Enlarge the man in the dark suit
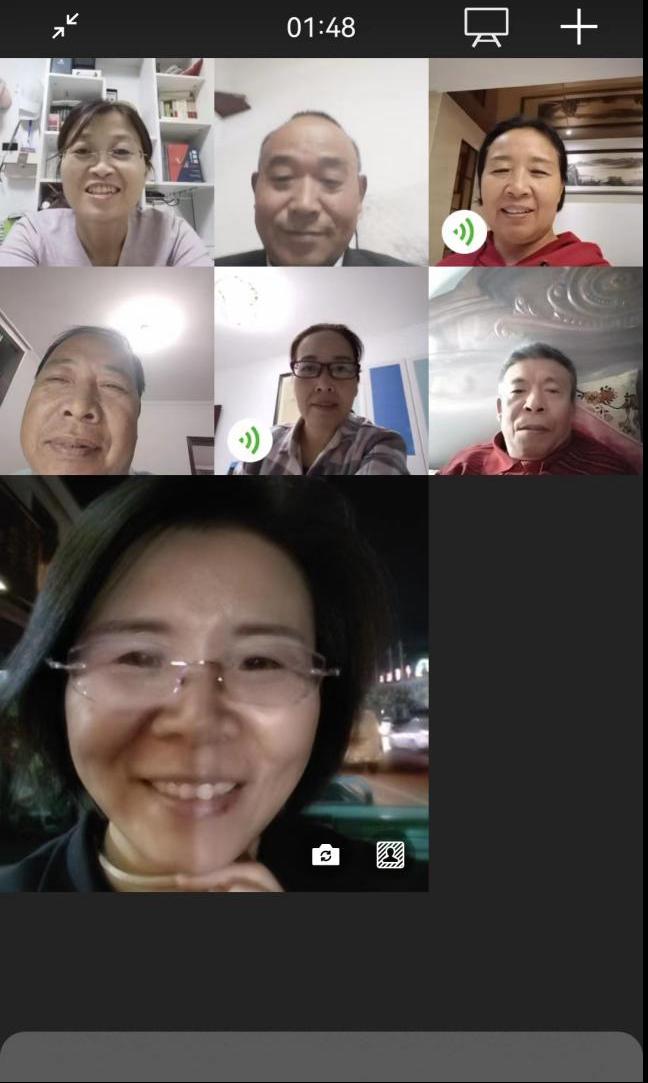648x1083 pixels. pyautogui.click(x=321, y=162)
